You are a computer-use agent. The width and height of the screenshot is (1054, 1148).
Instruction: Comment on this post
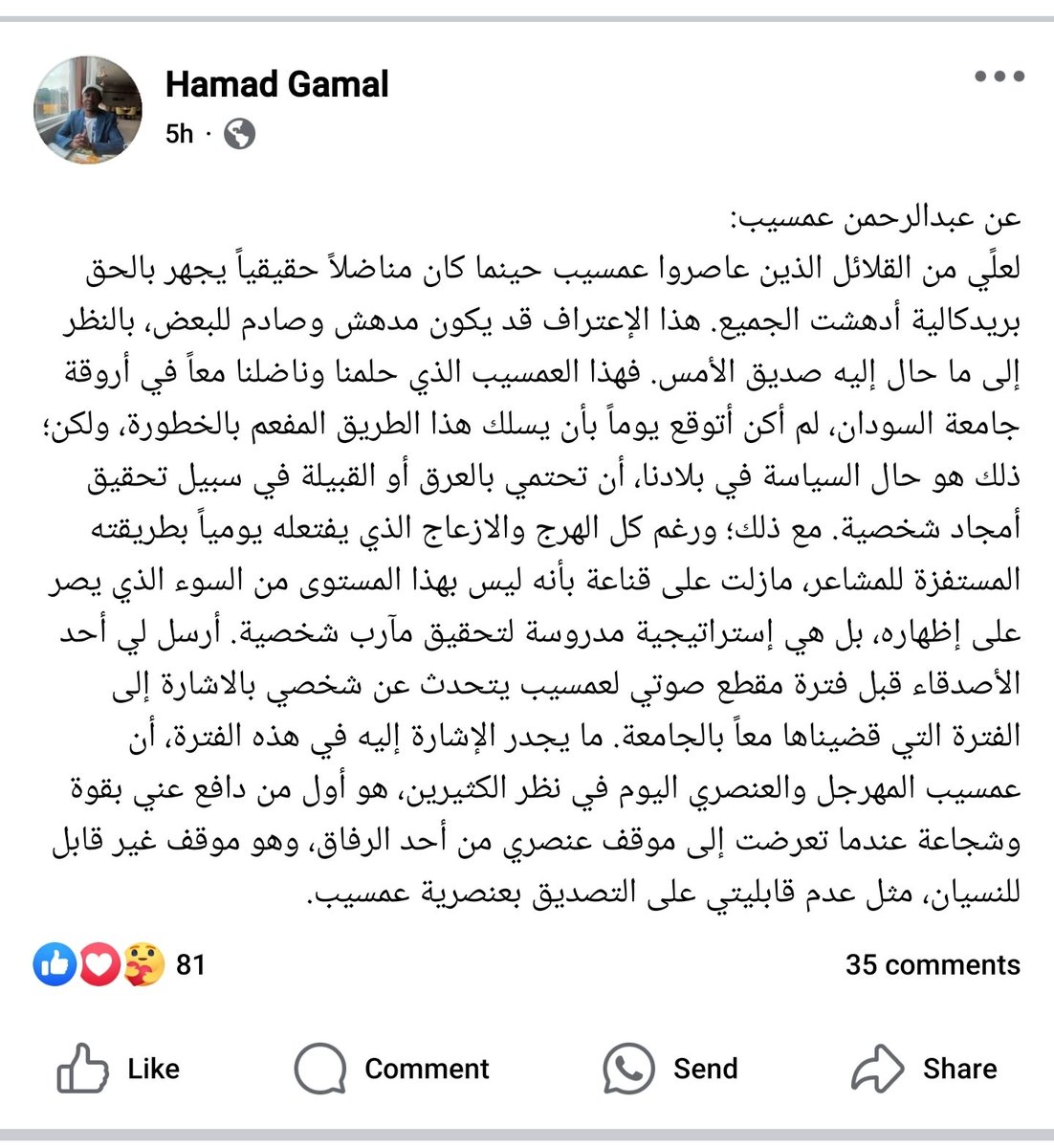(392, 1069)
